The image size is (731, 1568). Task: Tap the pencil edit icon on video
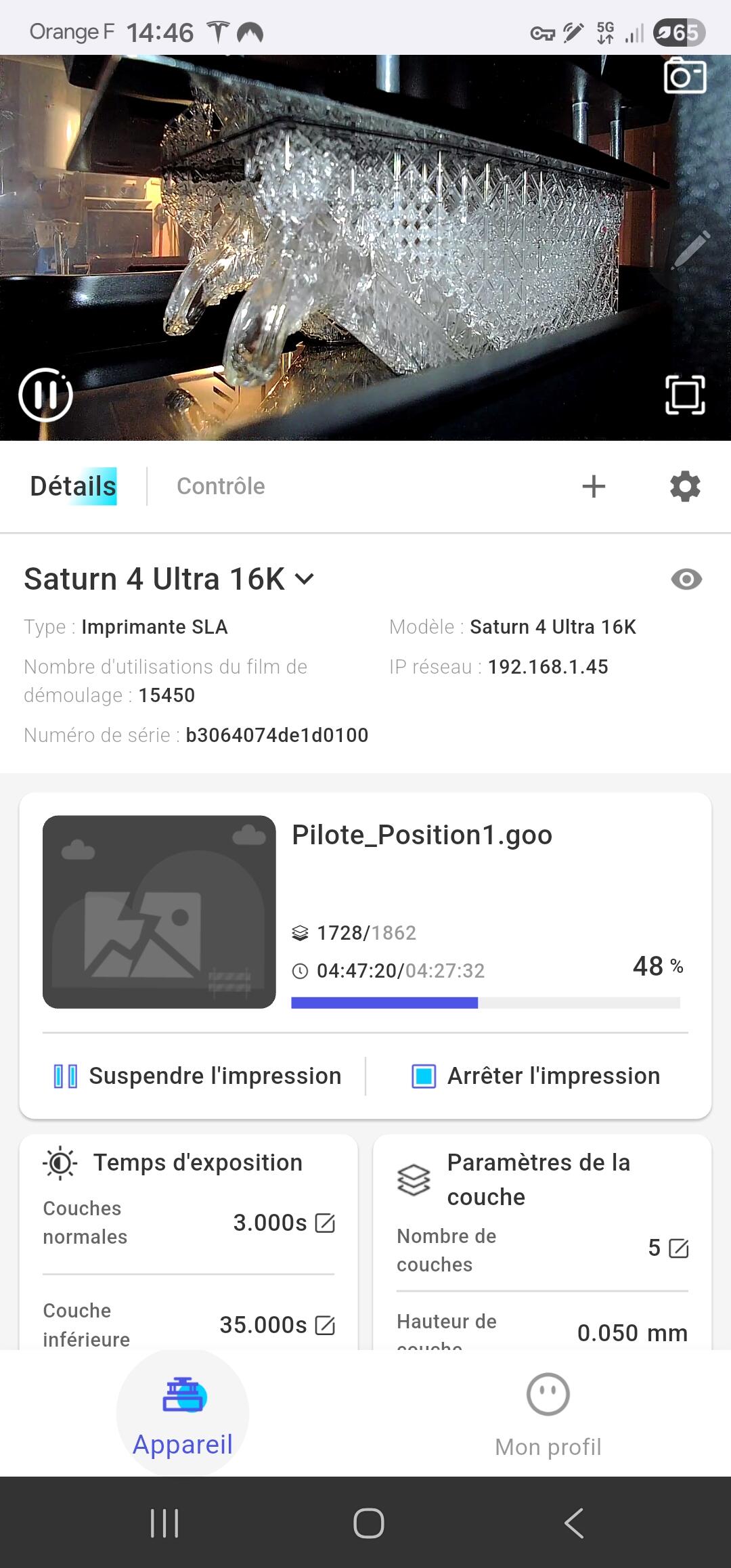(x=690, y=250)
